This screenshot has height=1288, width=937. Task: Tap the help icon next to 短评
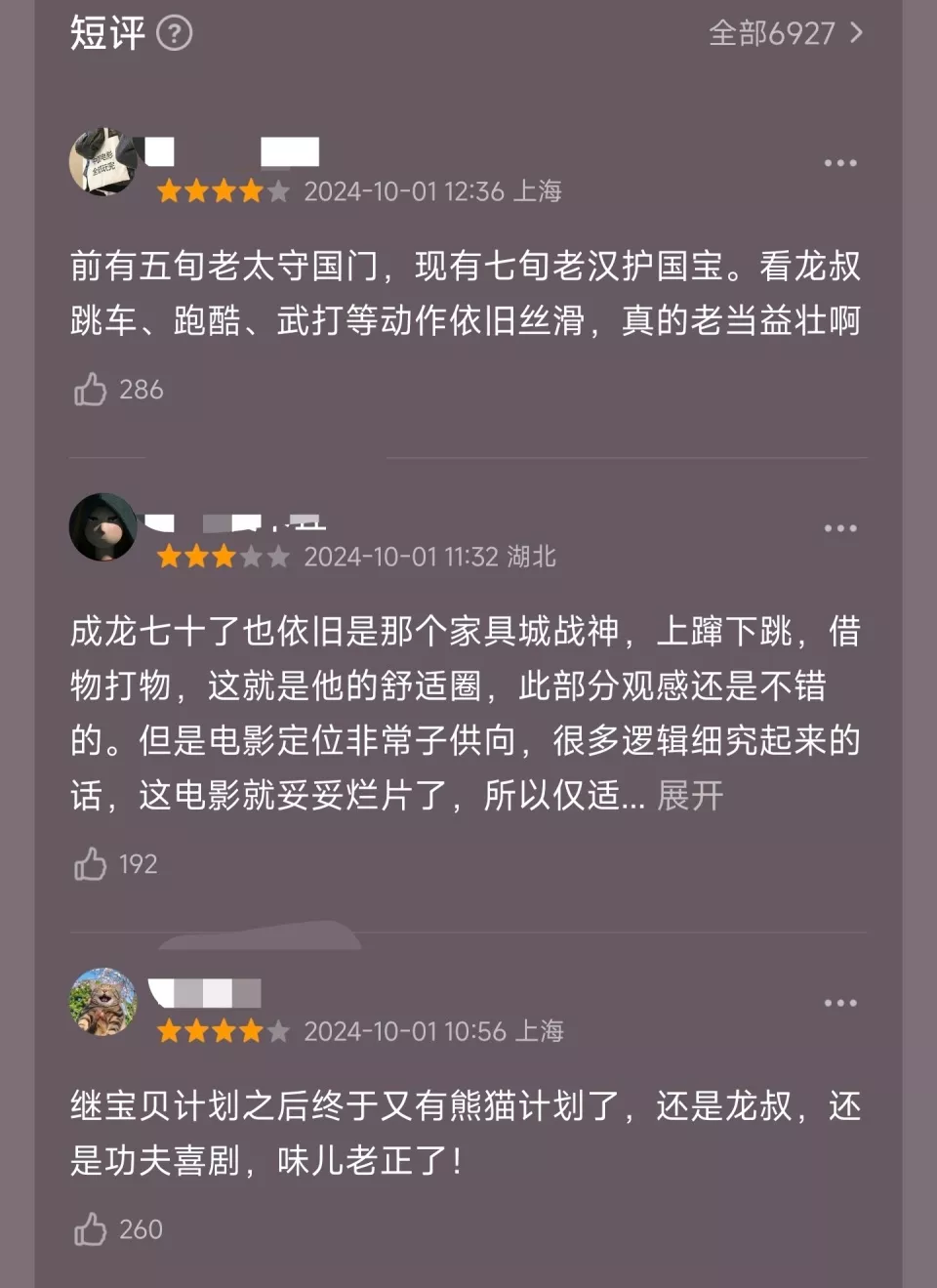[175, 34]
